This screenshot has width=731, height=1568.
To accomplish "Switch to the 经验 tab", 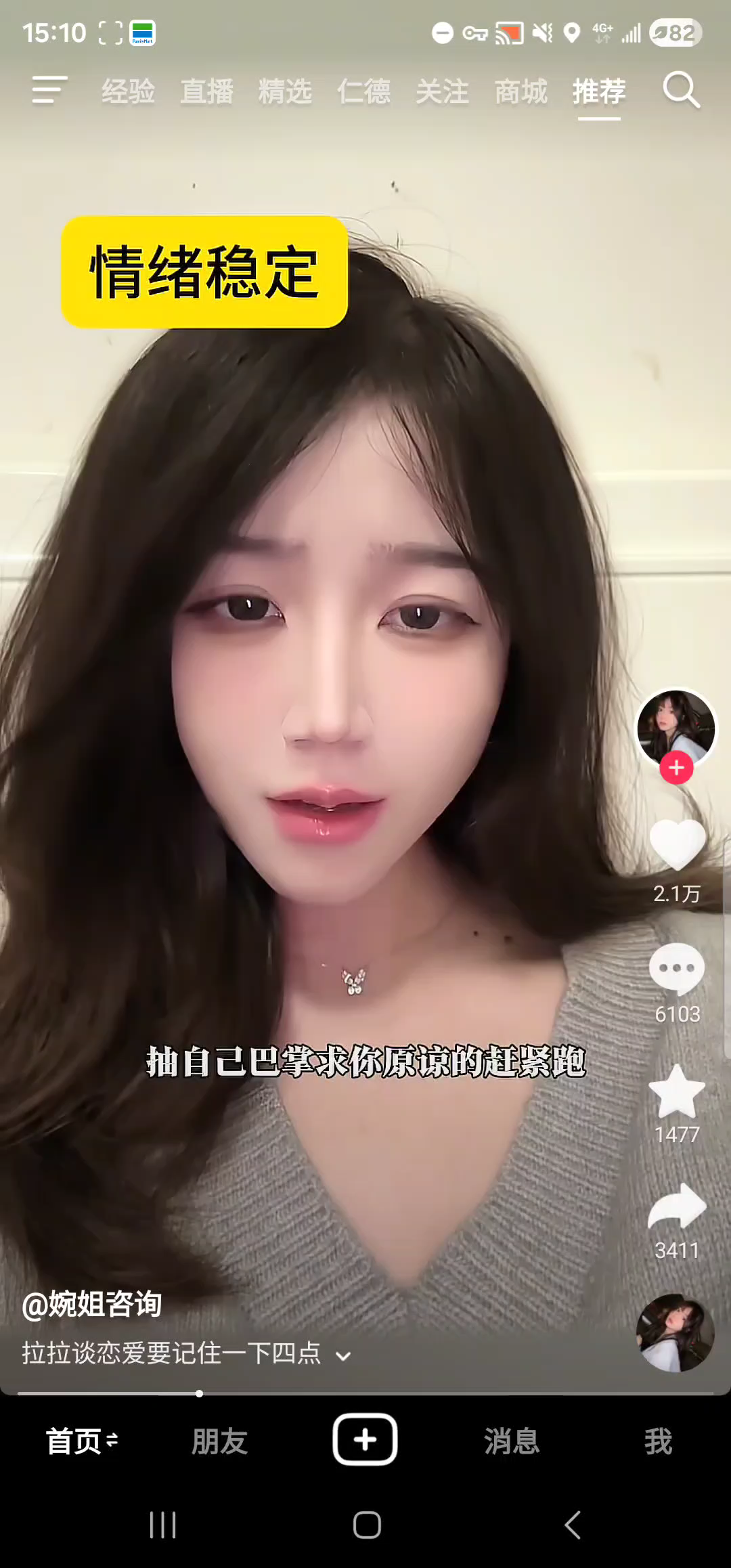I will tap(128, 91).
